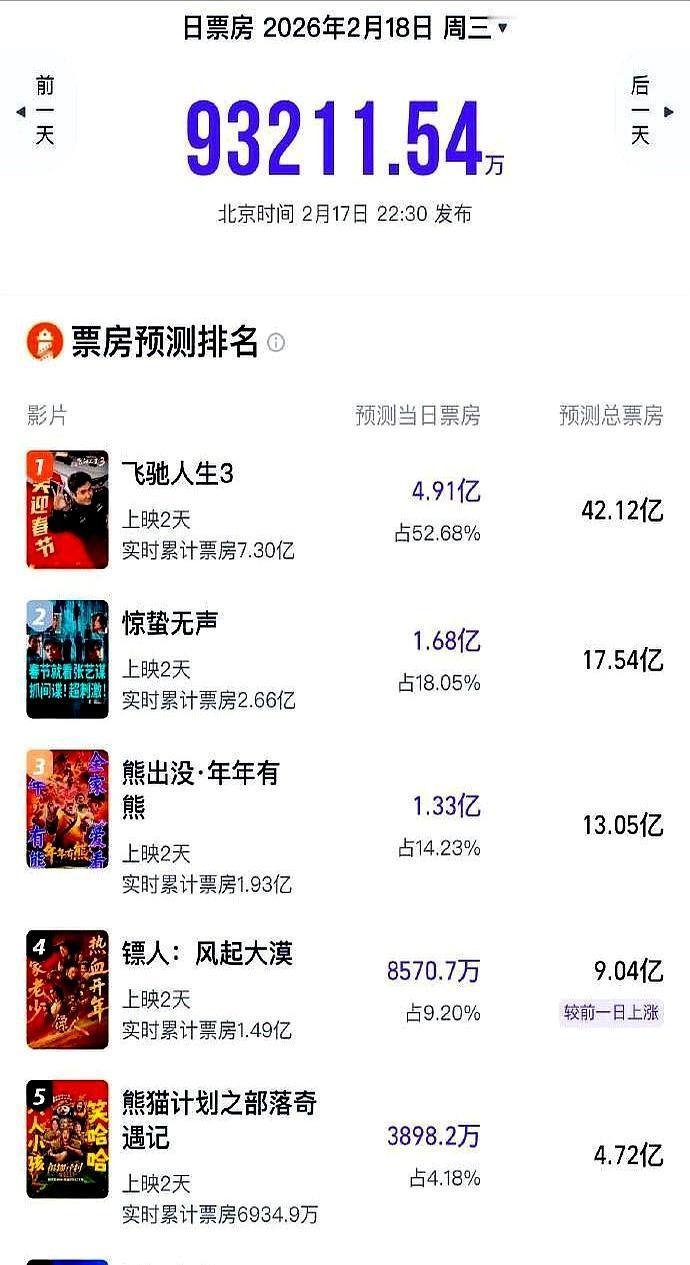Open the info icon beside 票房预测排名
This screenshot has width=690, height=1265.
coord(276,343)
